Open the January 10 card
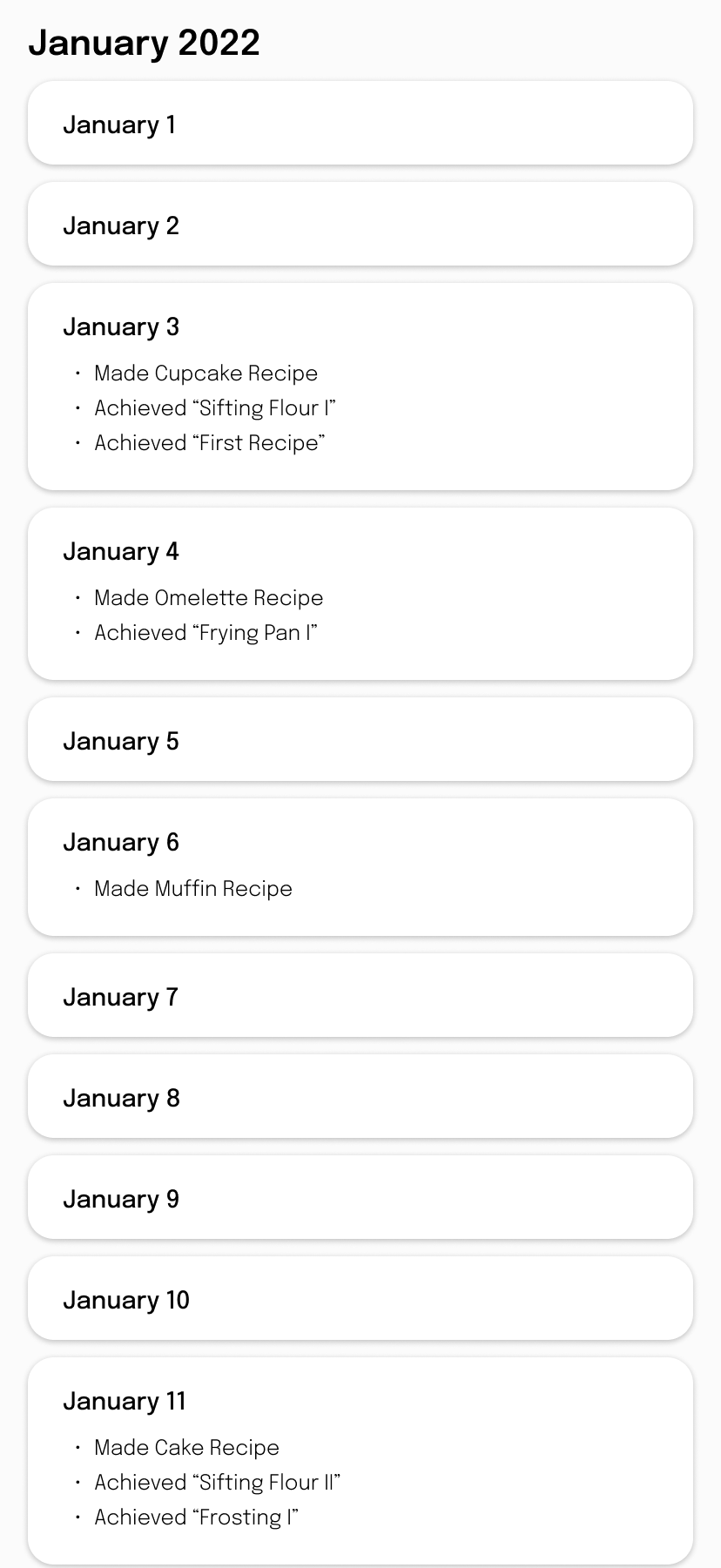This screenshot has width=721, height=1568. [360, 1298]
